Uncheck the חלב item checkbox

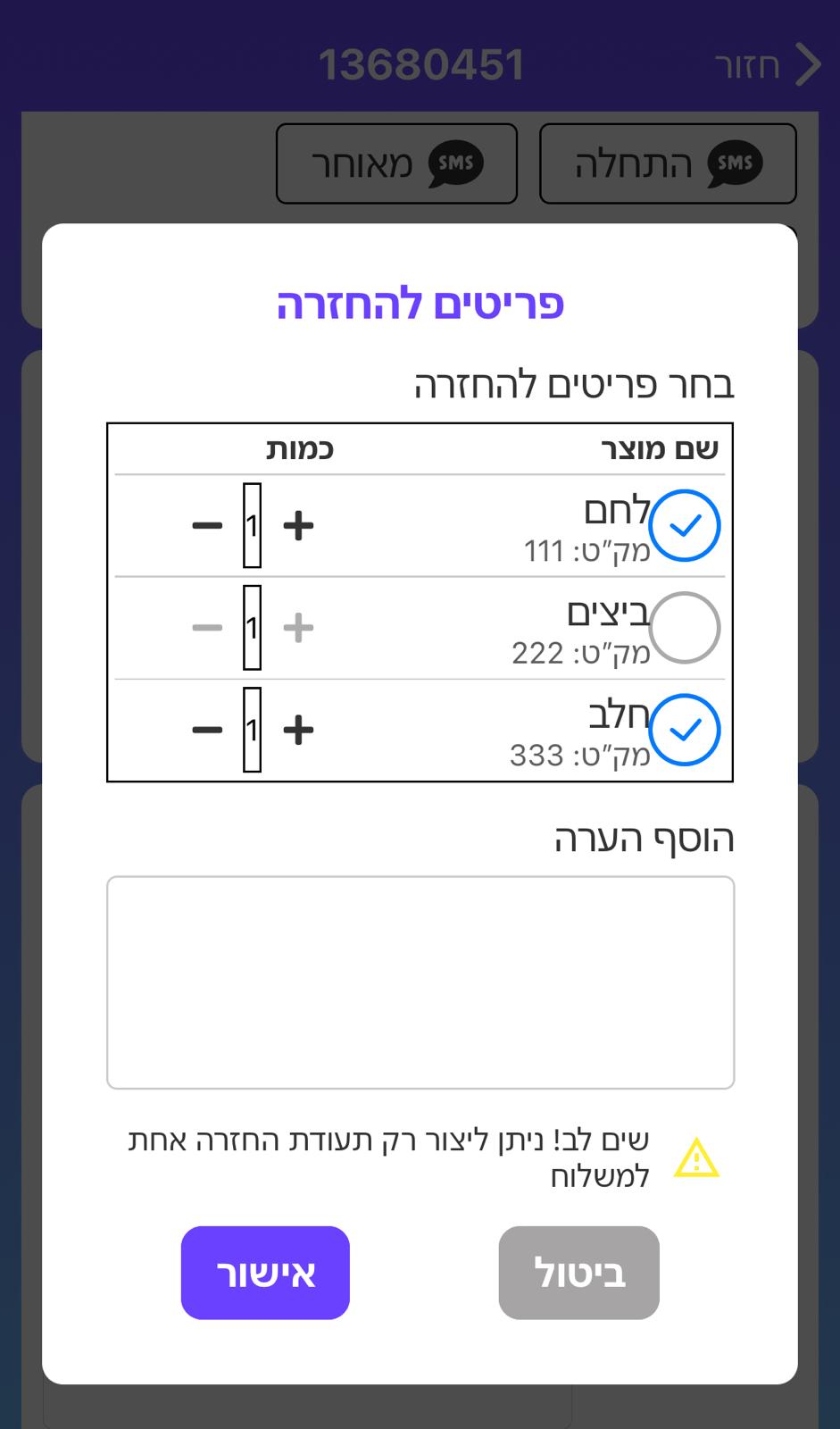(x=684, y=730)
